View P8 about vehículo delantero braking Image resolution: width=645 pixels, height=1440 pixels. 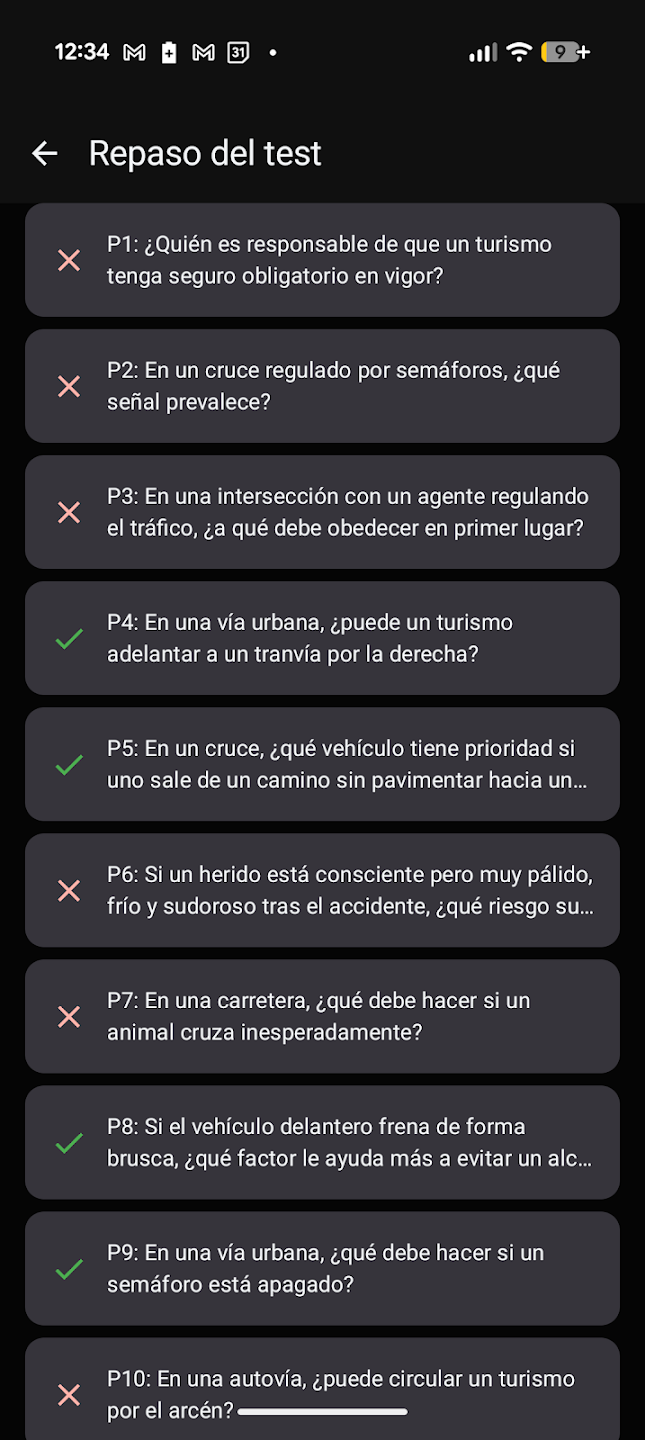pyautogui.click(x=322, y=1142)
